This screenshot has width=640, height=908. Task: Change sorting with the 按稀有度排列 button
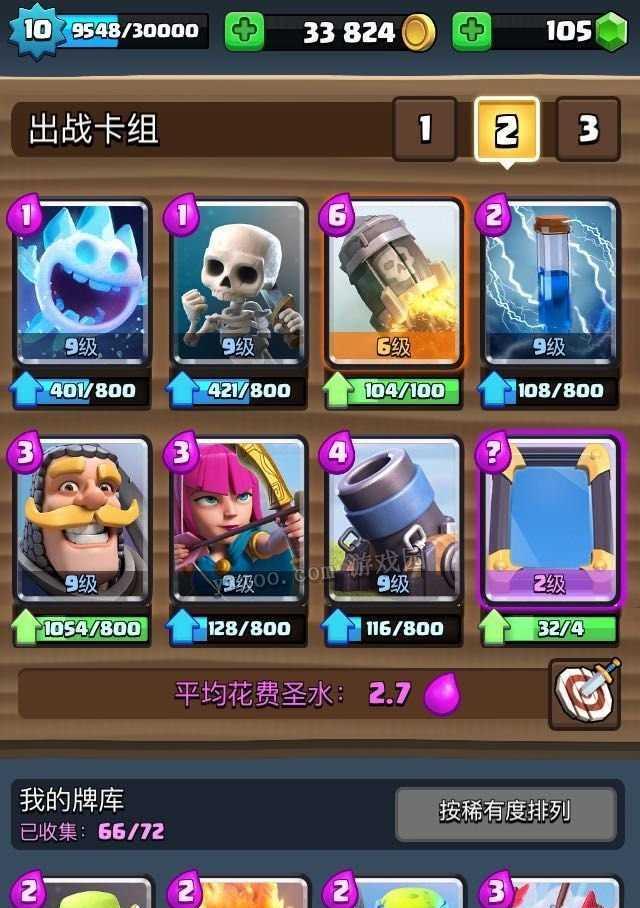pos(504,812)
